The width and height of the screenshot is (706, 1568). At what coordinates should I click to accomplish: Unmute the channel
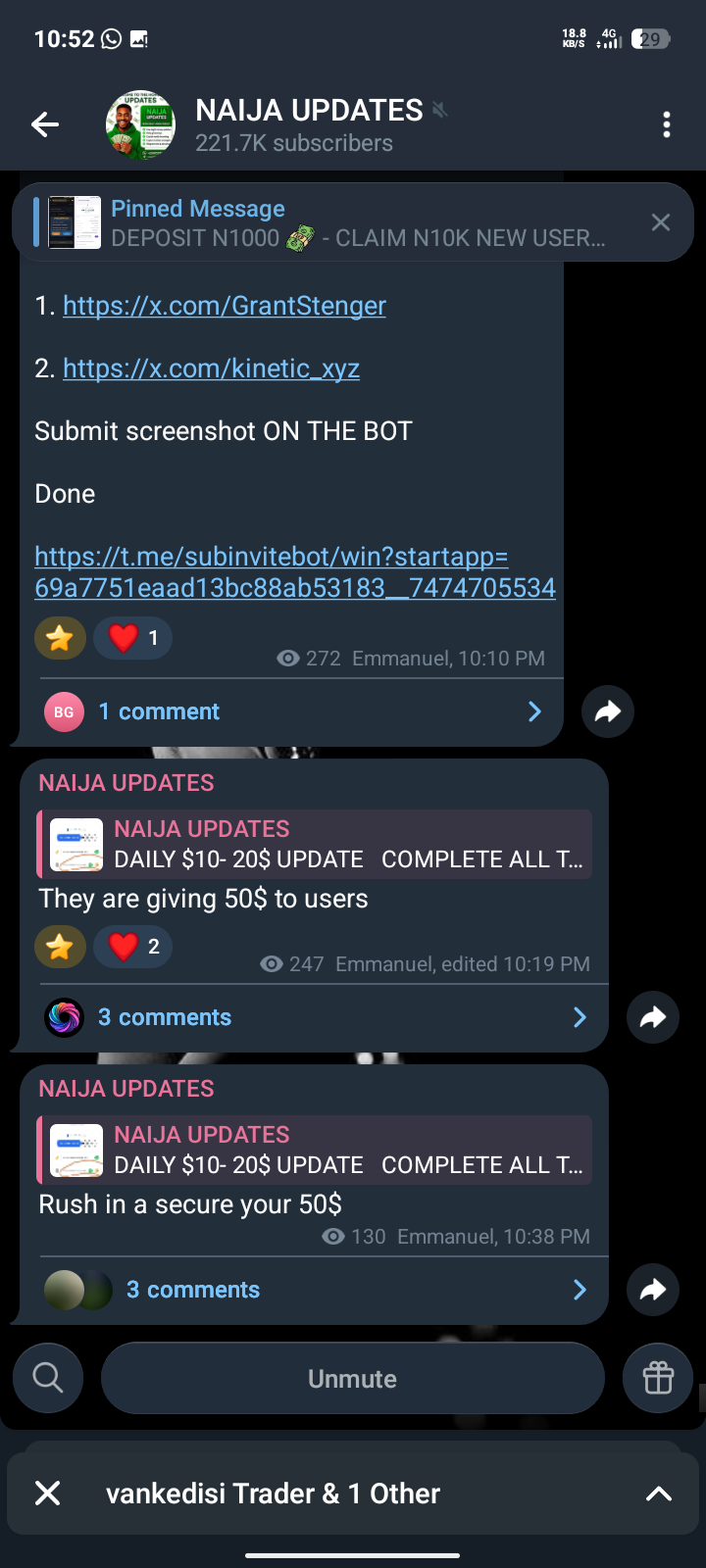click(x=353, y=1378)
